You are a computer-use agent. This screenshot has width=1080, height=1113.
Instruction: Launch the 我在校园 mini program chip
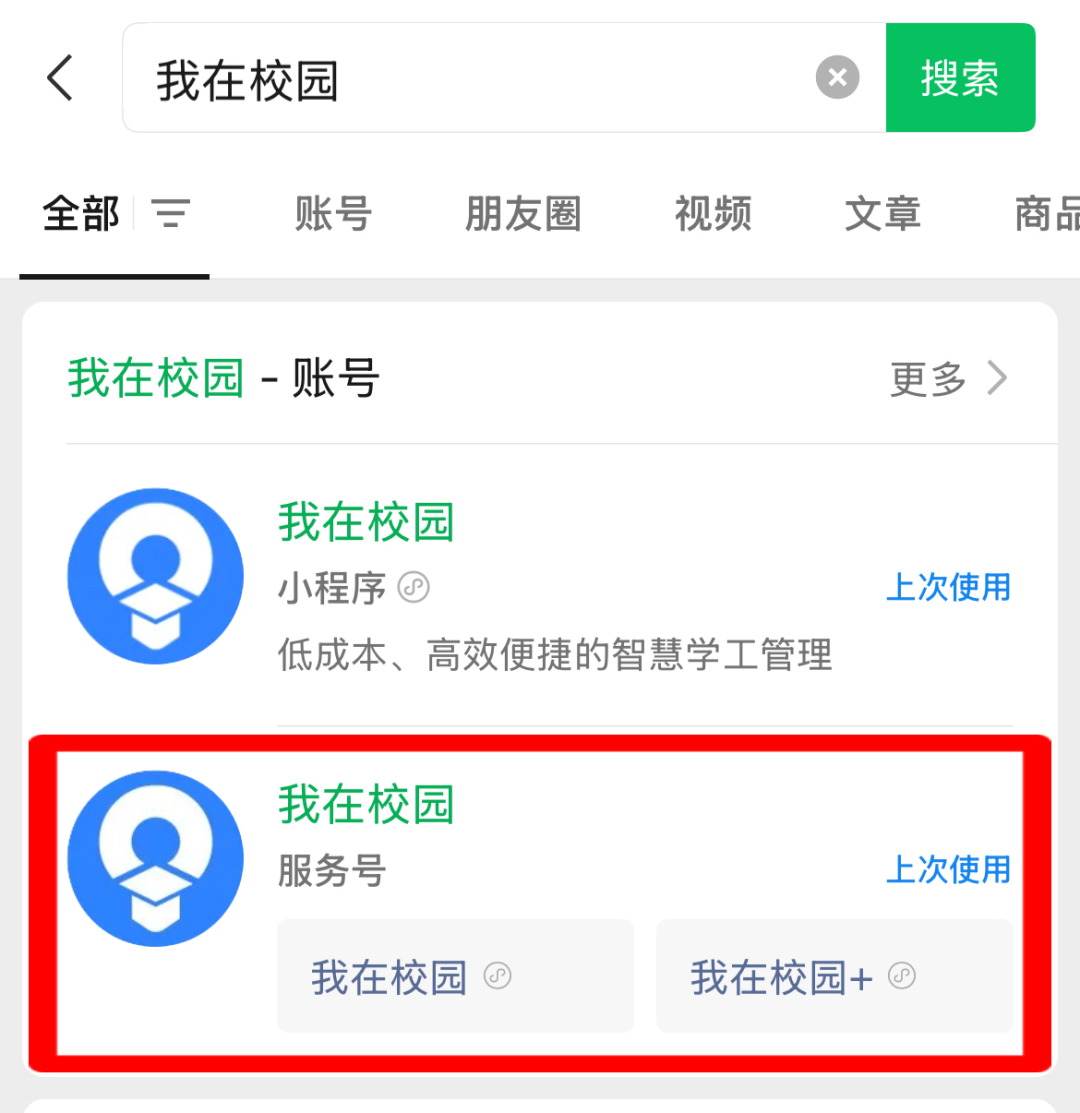click(455, 976)
